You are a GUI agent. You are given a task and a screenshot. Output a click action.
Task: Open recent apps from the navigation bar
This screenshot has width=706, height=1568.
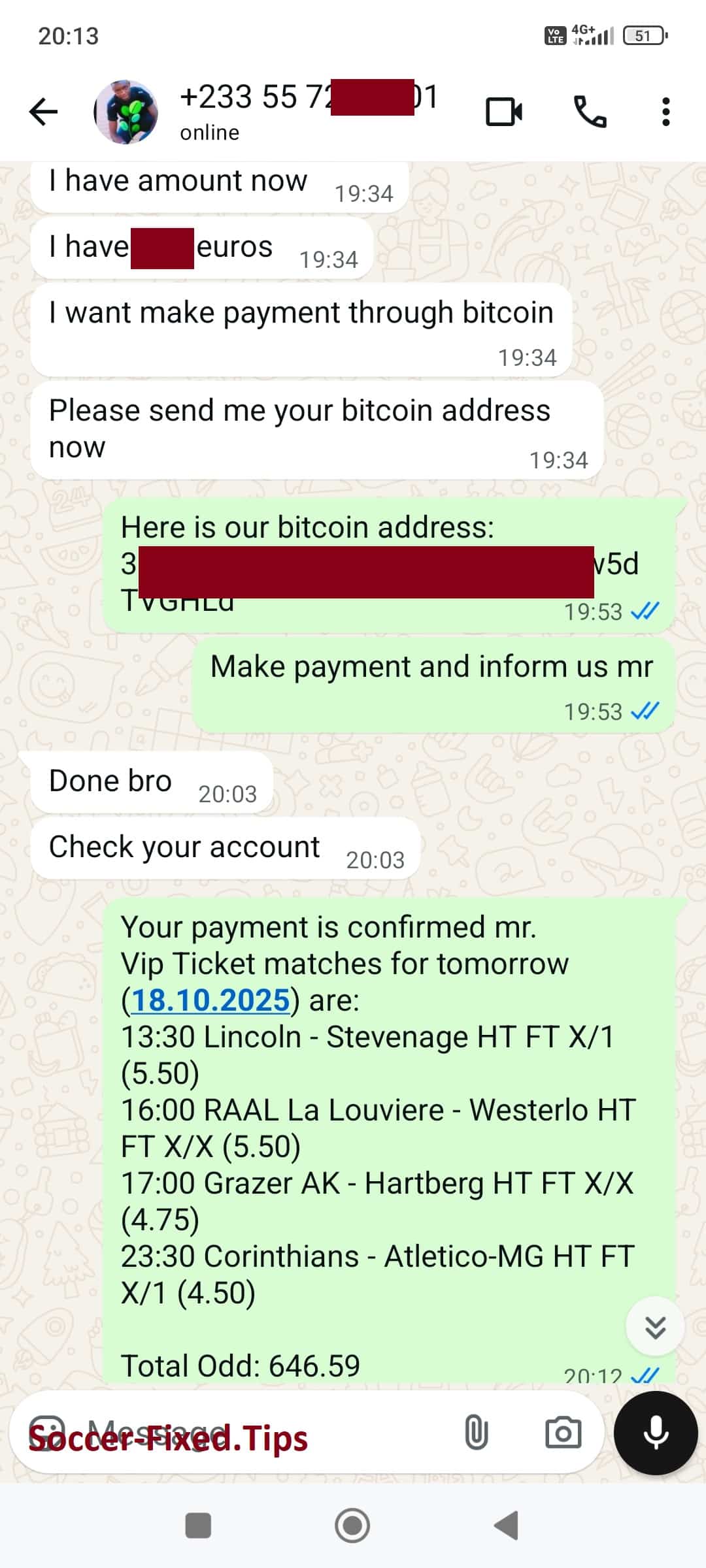[x=198, y=1526]
